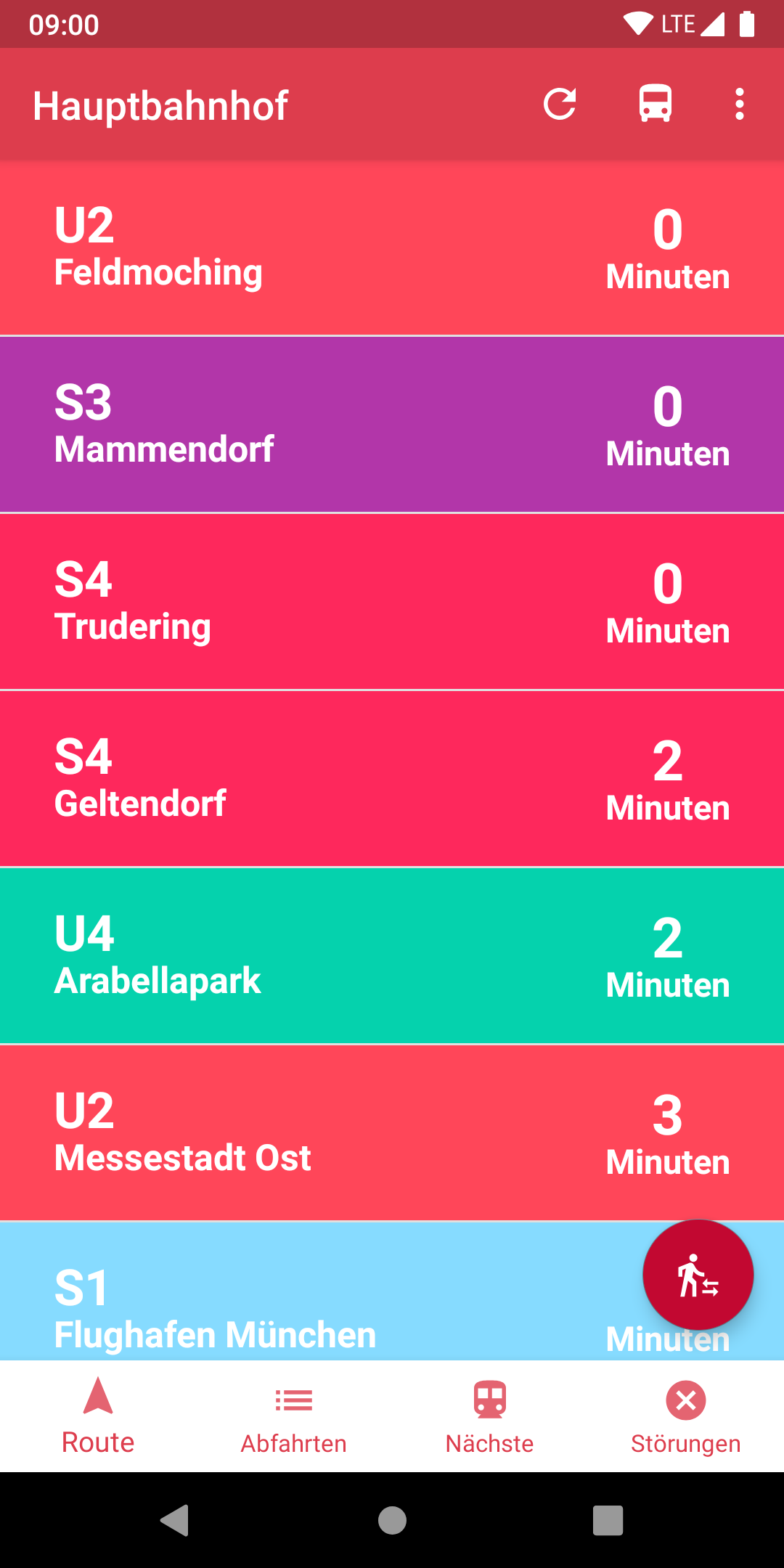Refresh the departures list
Screen dimensions: 784x1568
(x=560, y=104)
